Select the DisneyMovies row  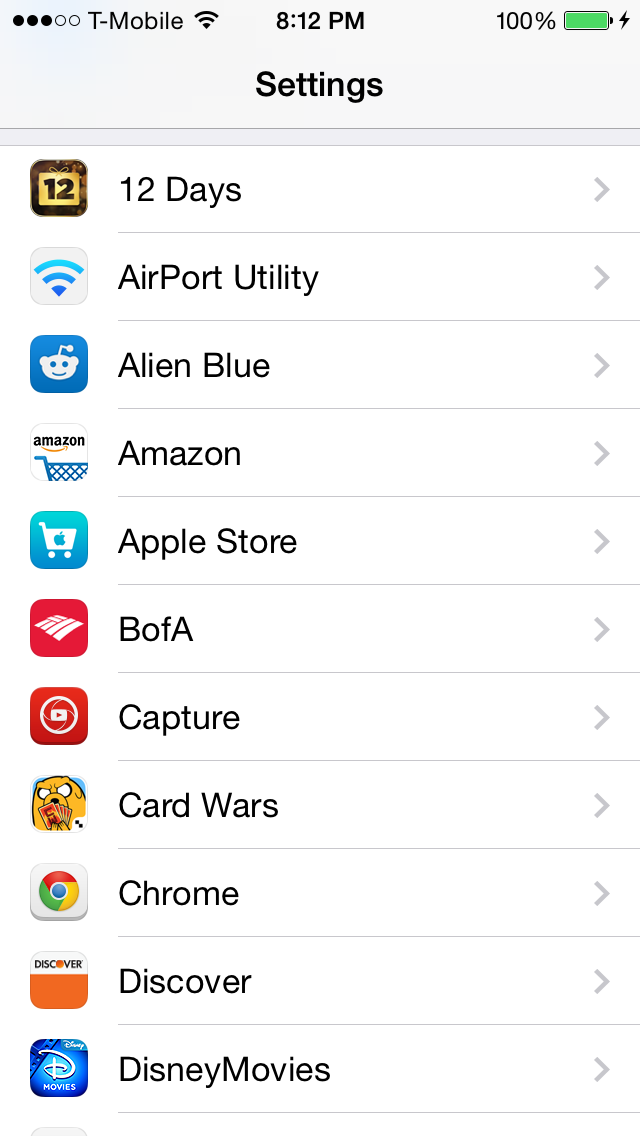[320, 1069]
